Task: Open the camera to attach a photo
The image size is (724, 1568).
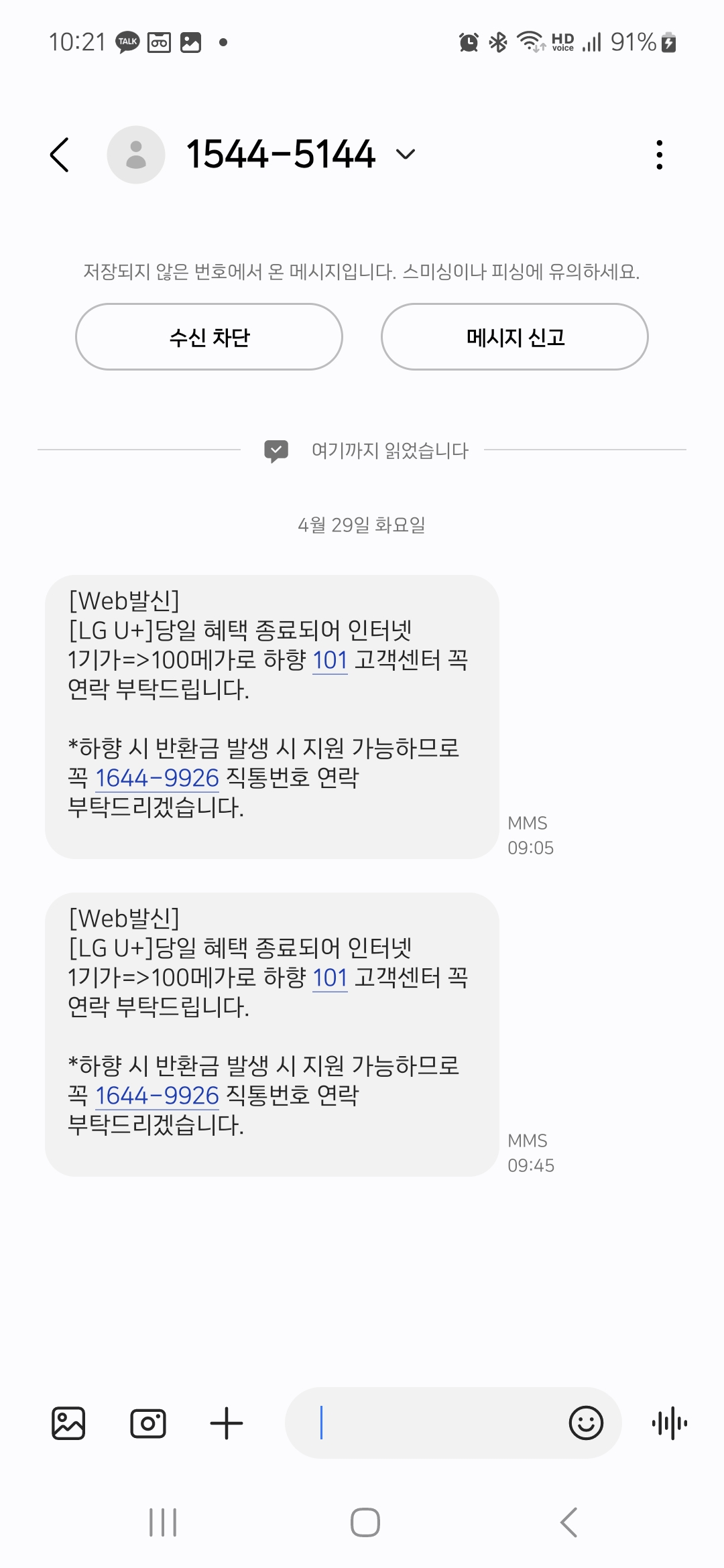Action: (147, 1423)
